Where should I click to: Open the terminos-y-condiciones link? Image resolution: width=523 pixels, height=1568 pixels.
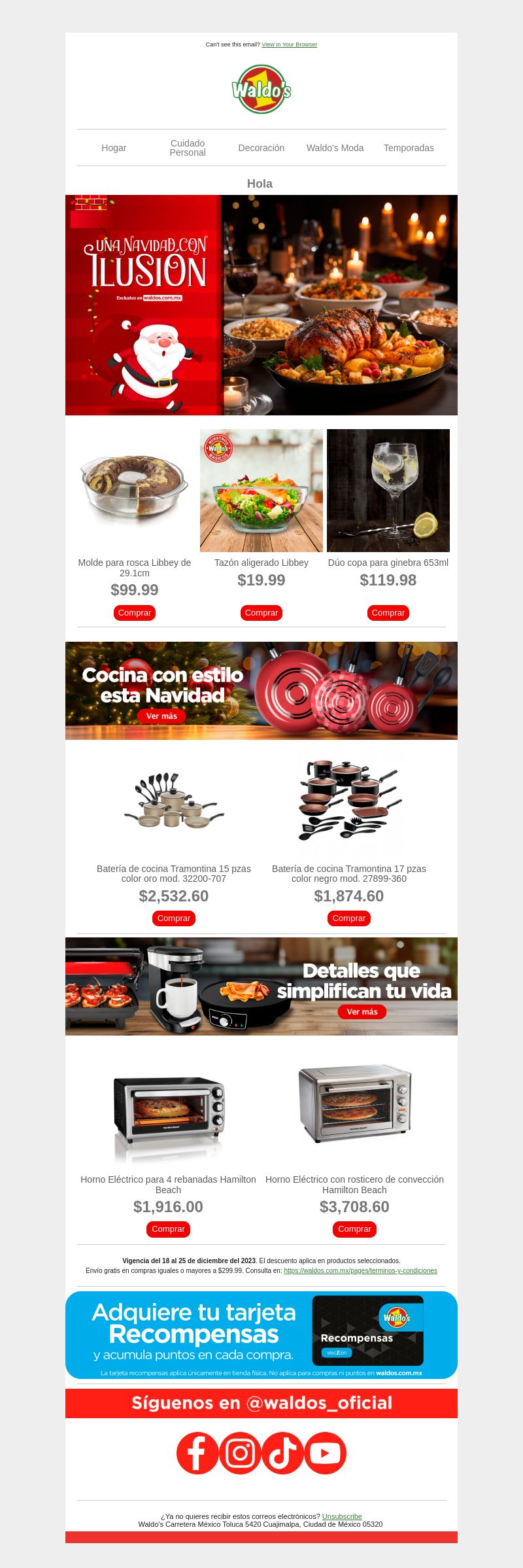[x=360, y=1270]
